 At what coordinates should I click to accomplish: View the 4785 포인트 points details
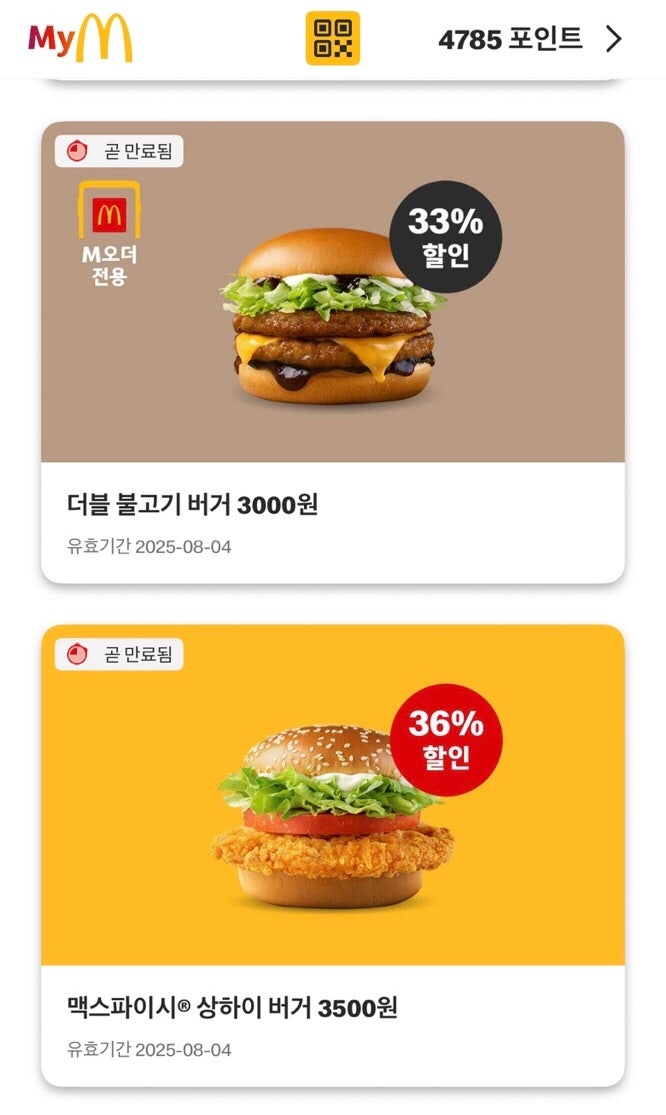(x=529, y=39)
